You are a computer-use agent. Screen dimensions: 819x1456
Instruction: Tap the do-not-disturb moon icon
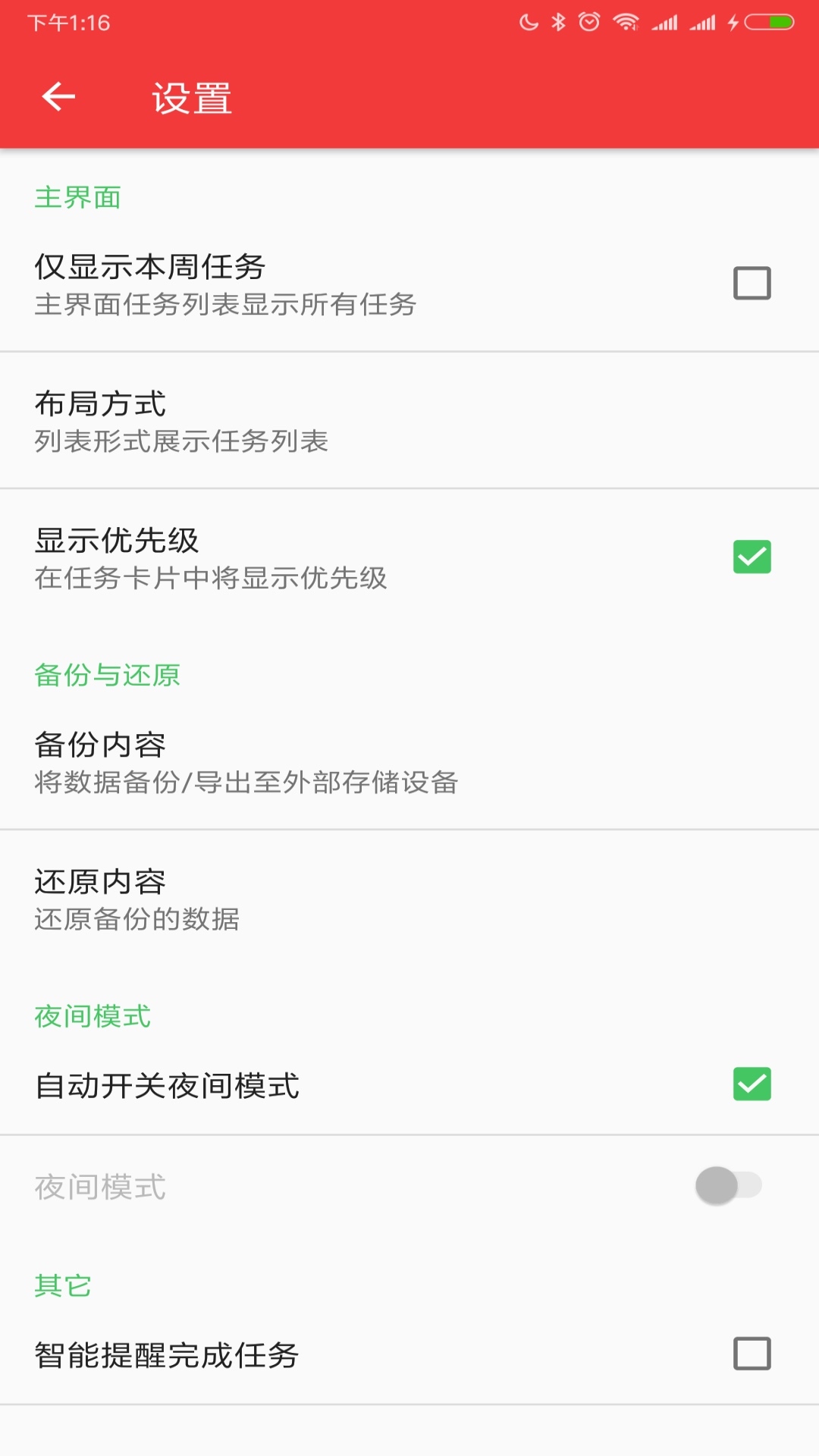point(529,21)
